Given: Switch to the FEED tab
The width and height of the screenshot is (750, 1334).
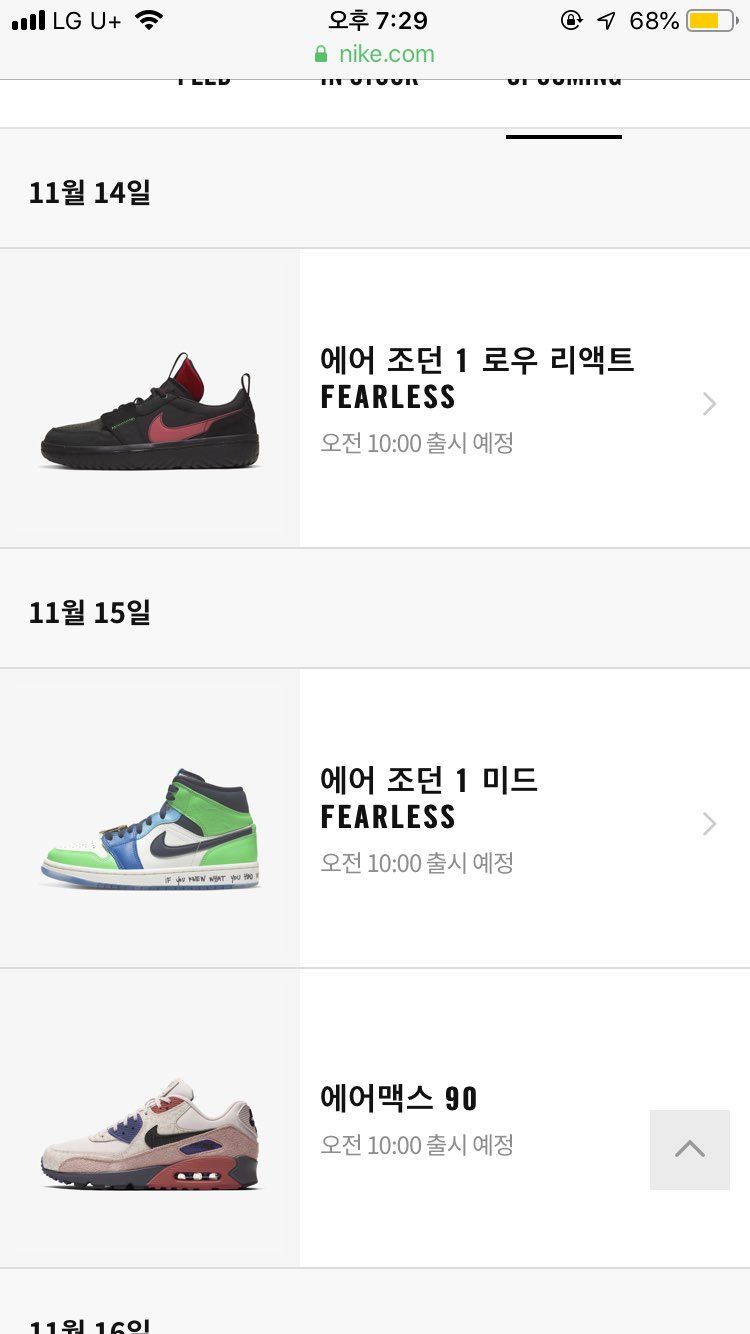Looking at the screenshot, I should coord(204,82).
